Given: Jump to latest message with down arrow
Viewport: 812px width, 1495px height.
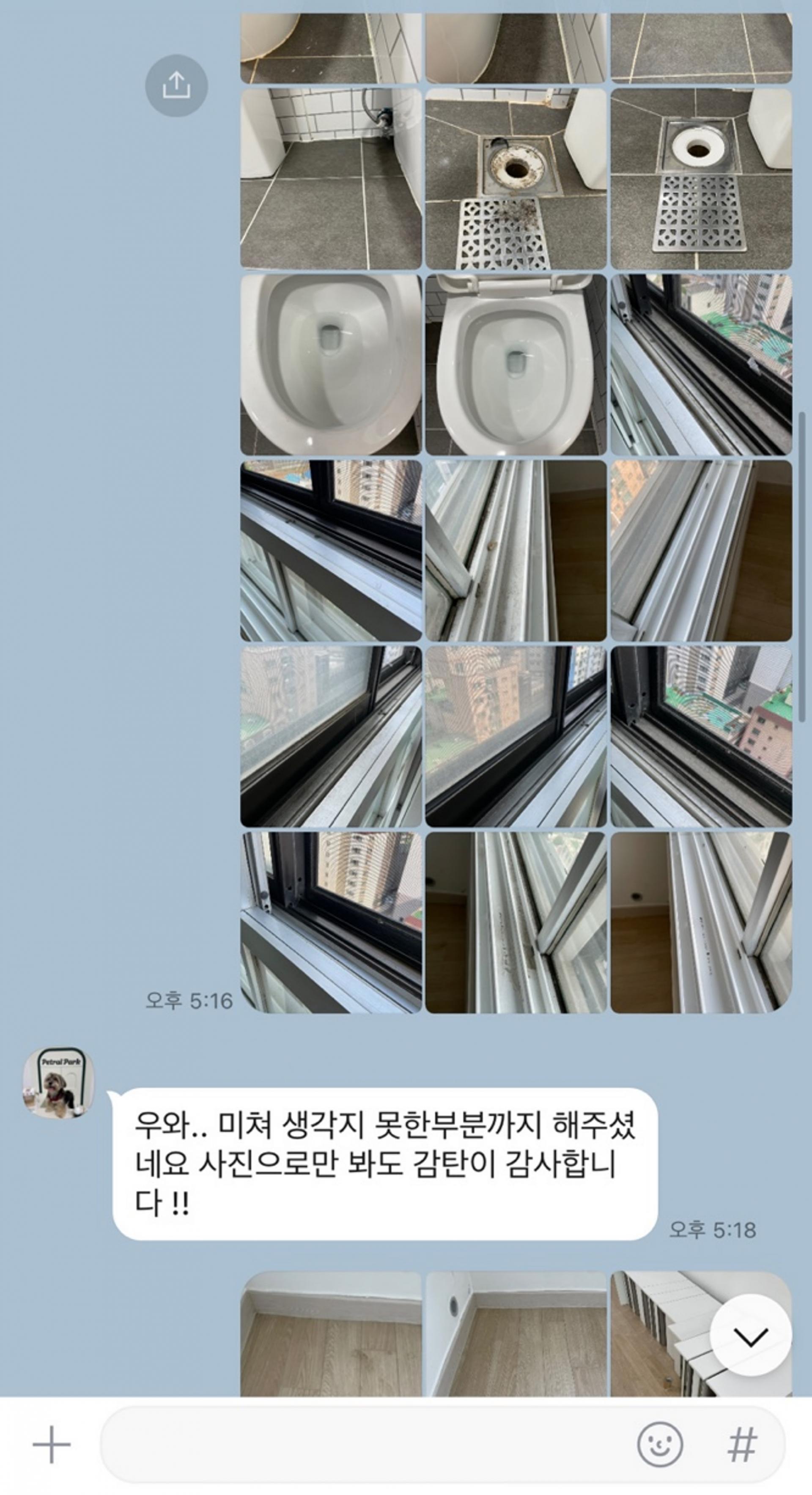Looking at the screenshot, I should pyautogui.click(x=751, y=1336).
